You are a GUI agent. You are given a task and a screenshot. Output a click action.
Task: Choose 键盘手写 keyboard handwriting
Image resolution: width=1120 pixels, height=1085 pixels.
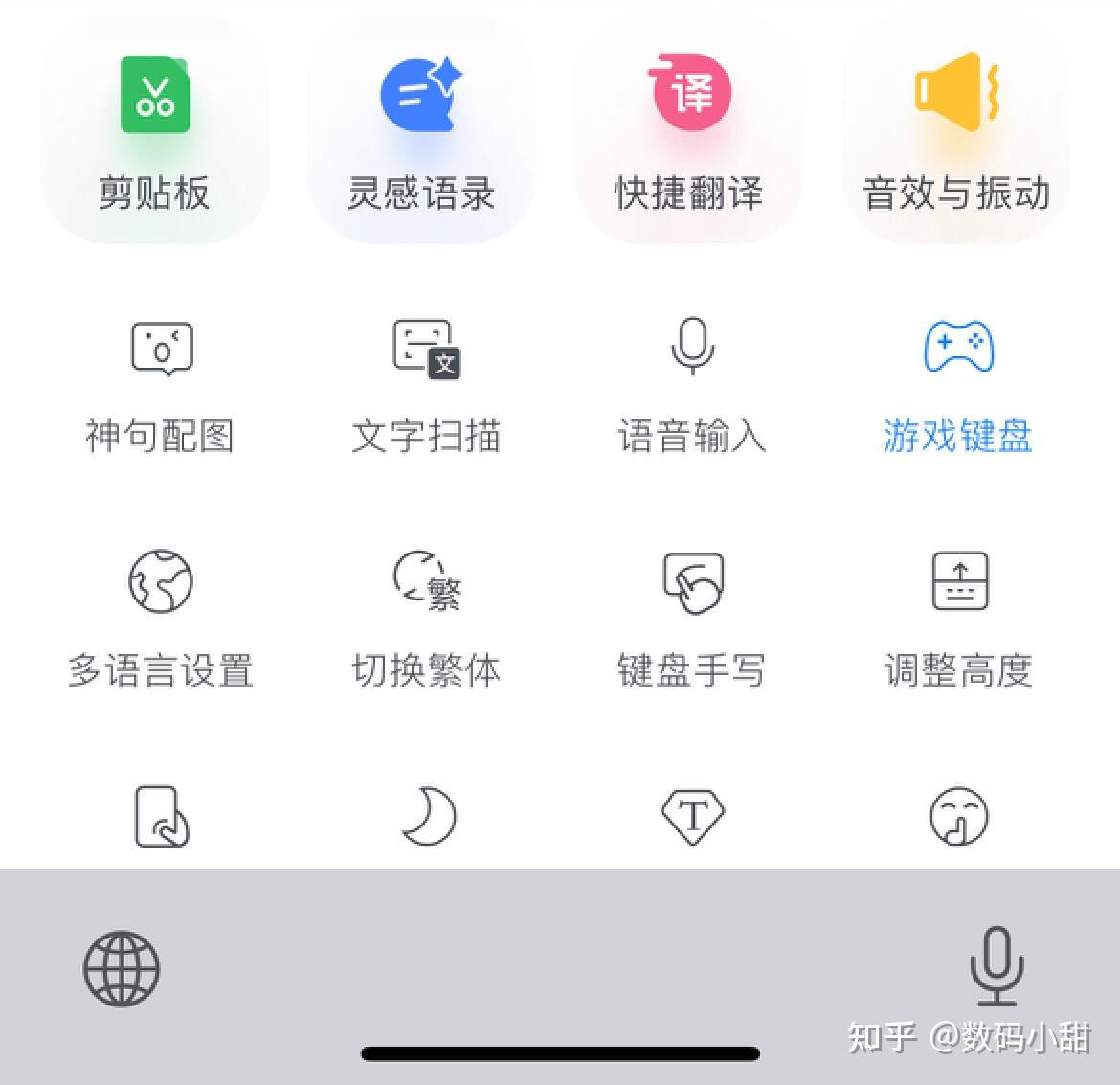click(x=692, y=620)
